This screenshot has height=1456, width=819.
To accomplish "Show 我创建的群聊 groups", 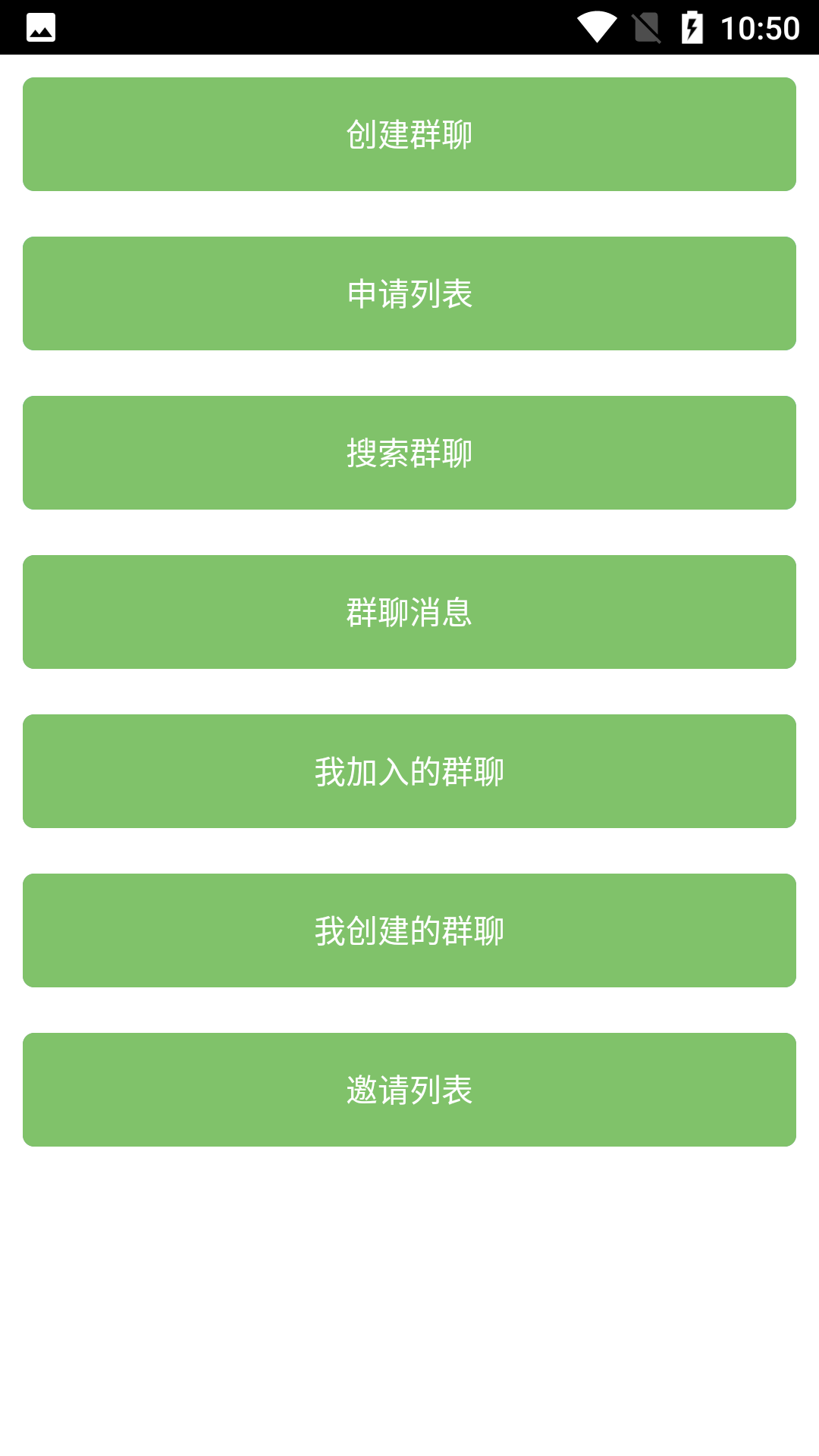I will click(x=409, y=930).
